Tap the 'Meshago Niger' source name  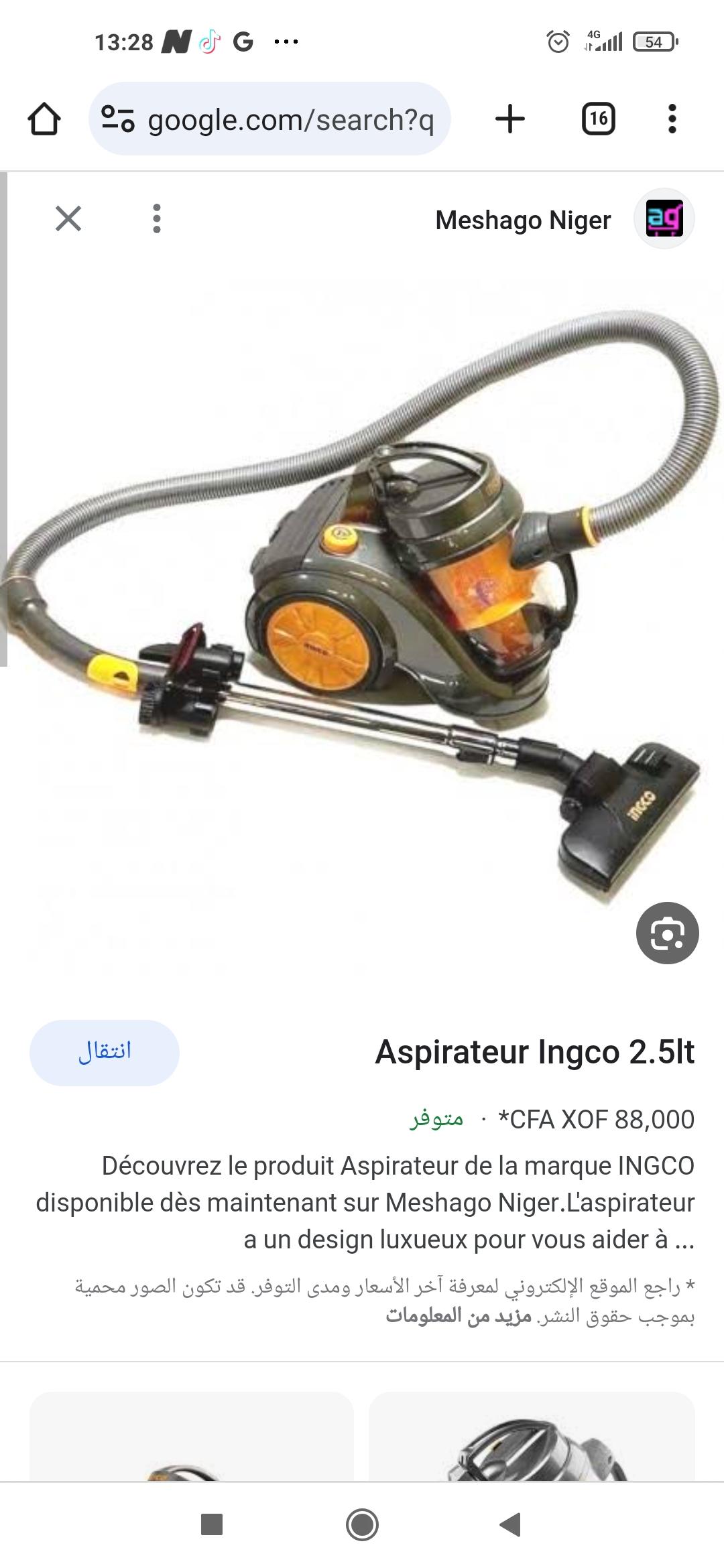pyautogui.click(x=524, y=219)
